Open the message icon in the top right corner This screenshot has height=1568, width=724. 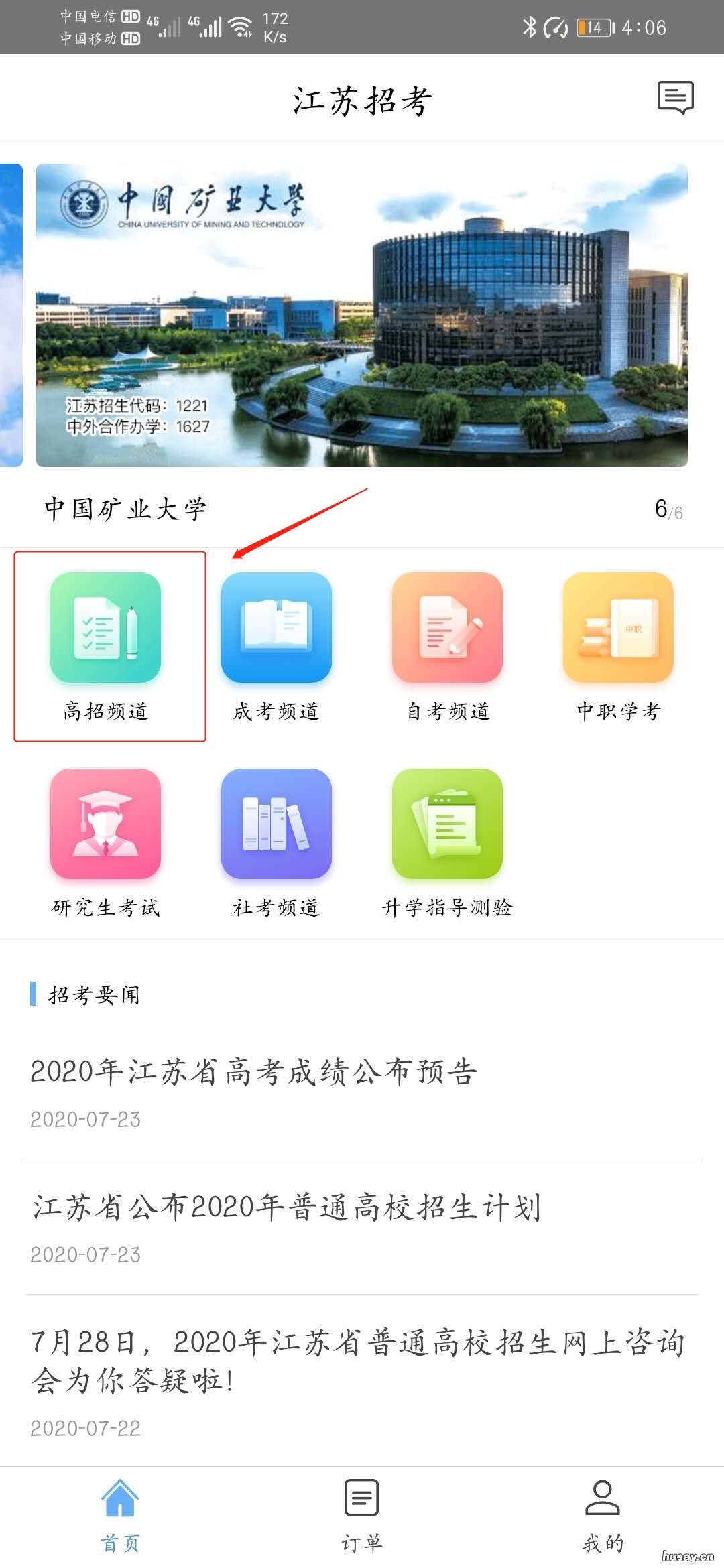click(x=676, y=99)
